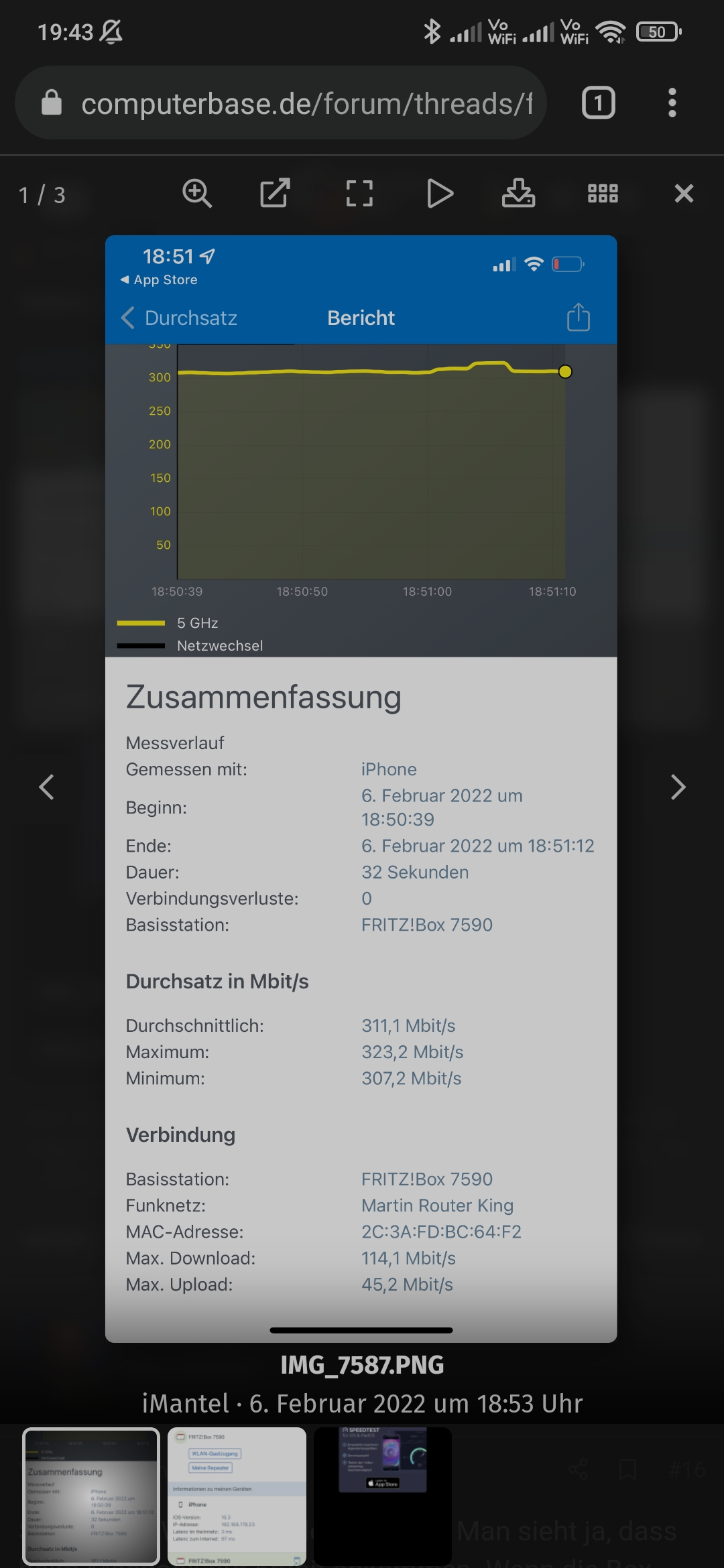Zoom into the lightbox image

[197, 194]
